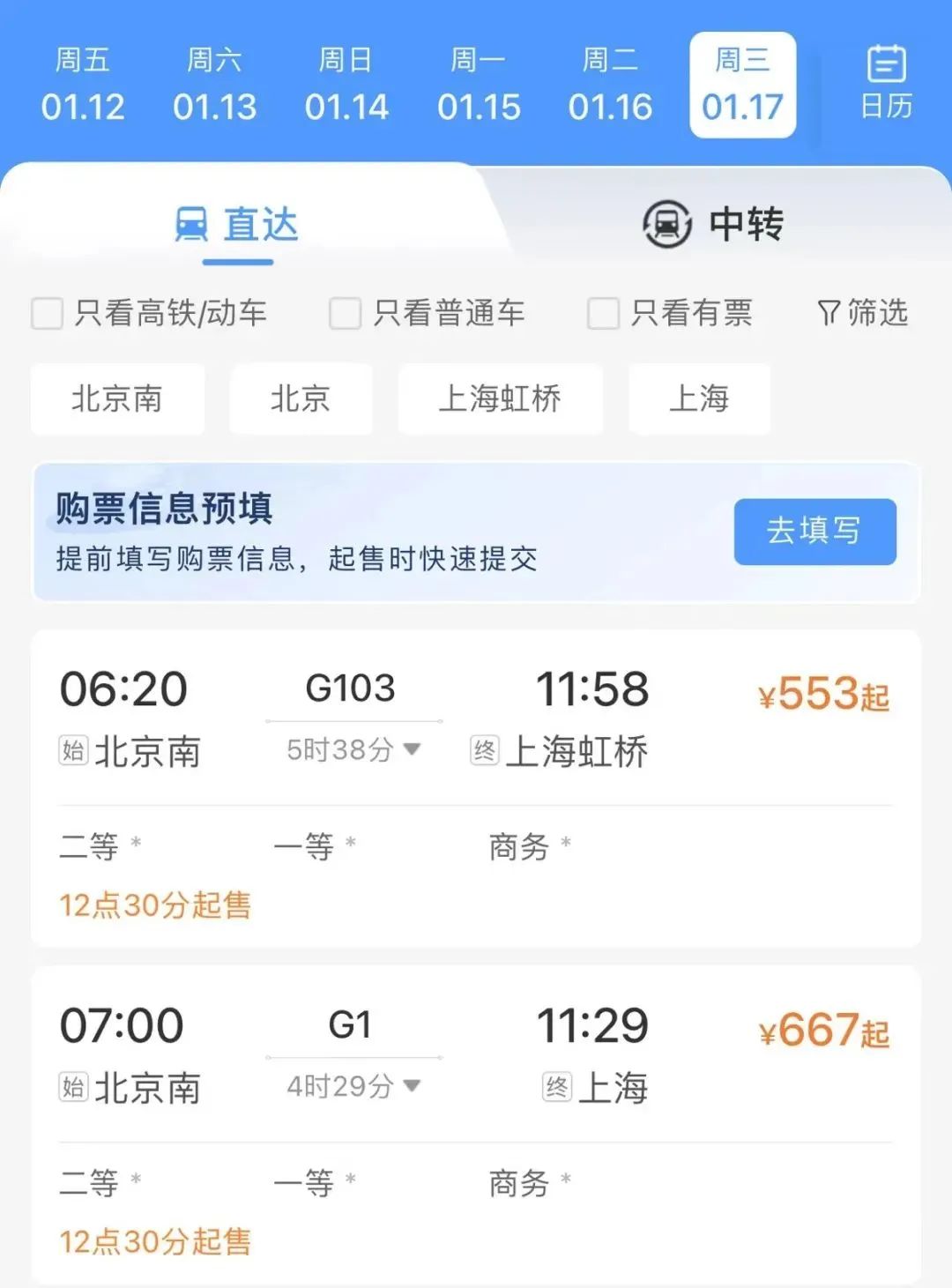This screenshot has height=1288, width=952.
Task: Select the 周五 01.12 date tab
Action: [84, 84]
